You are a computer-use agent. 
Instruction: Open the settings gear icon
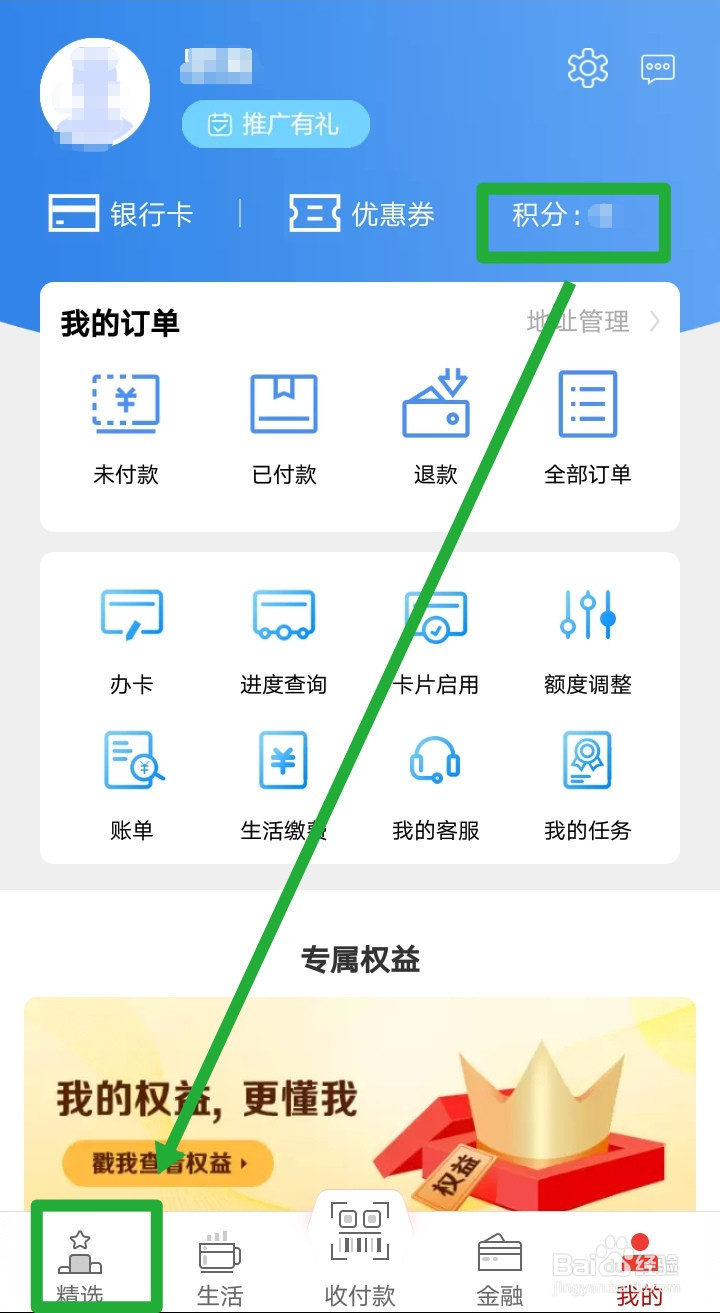(x=586, y=67)
